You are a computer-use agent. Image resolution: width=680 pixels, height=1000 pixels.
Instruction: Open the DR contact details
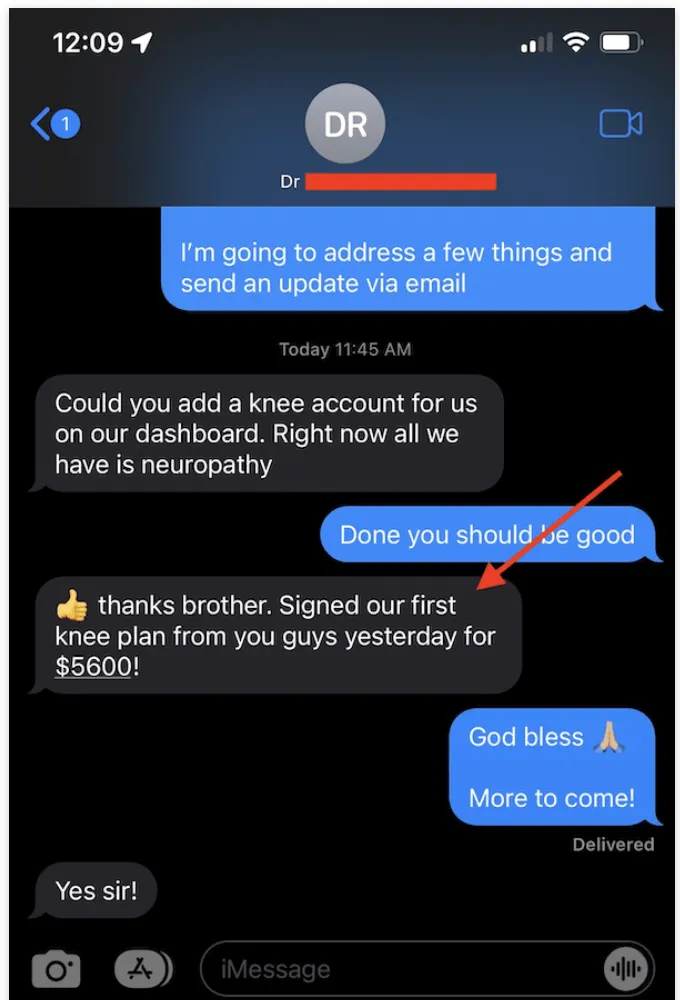point(344,126)
